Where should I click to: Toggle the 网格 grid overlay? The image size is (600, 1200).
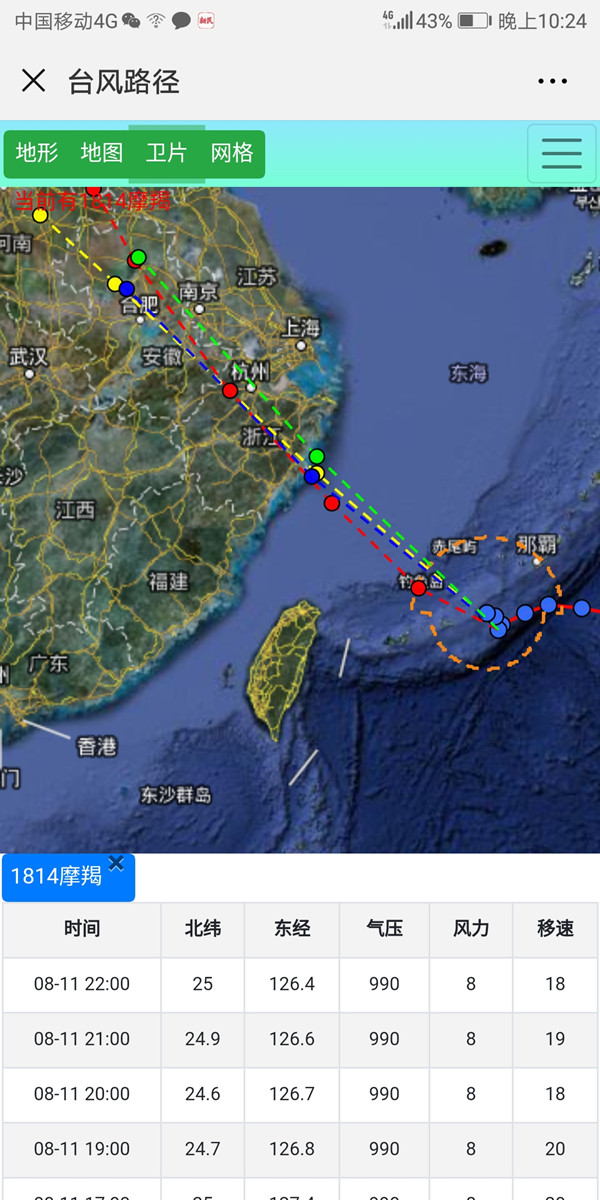[232, 153]
